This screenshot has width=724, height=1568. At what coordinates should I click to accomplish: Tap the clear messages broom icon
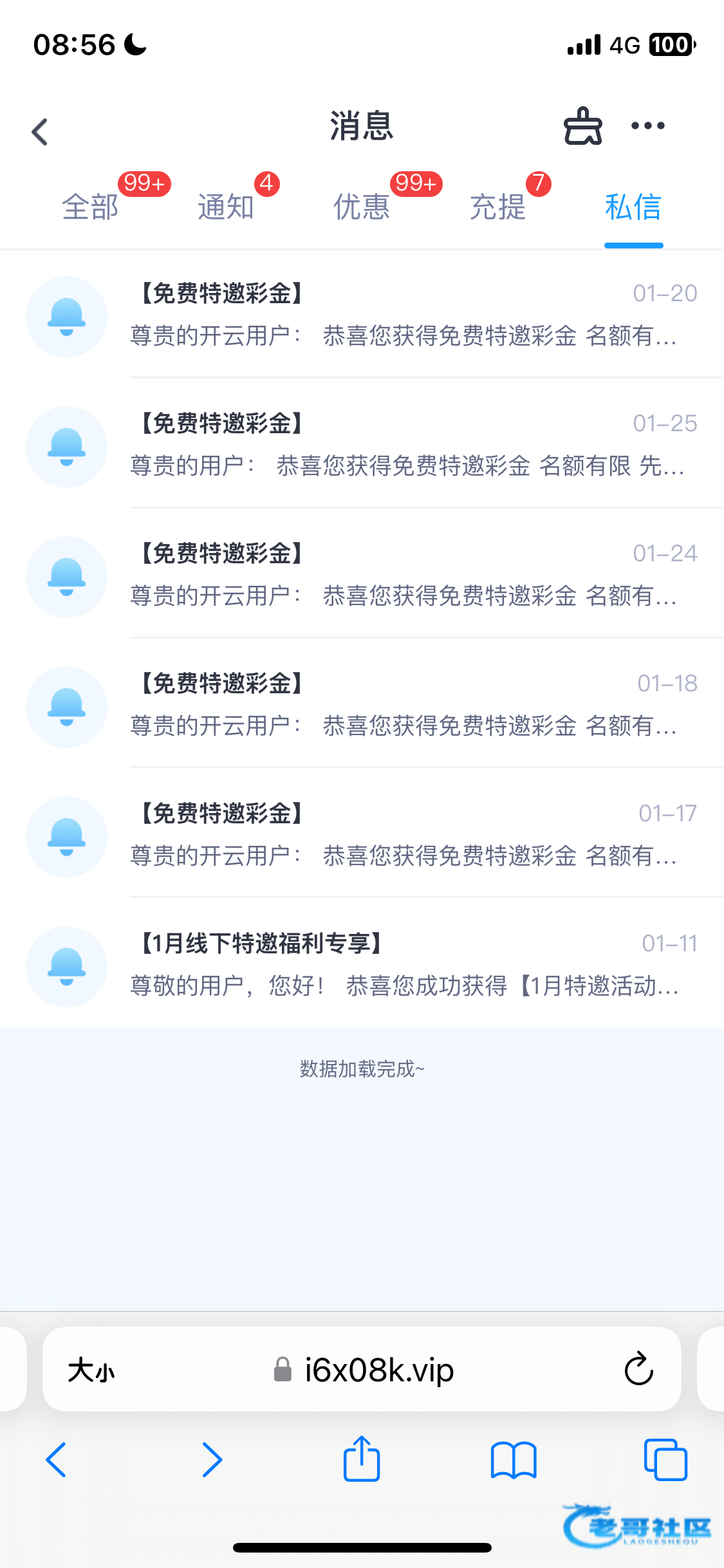(582, 126)
